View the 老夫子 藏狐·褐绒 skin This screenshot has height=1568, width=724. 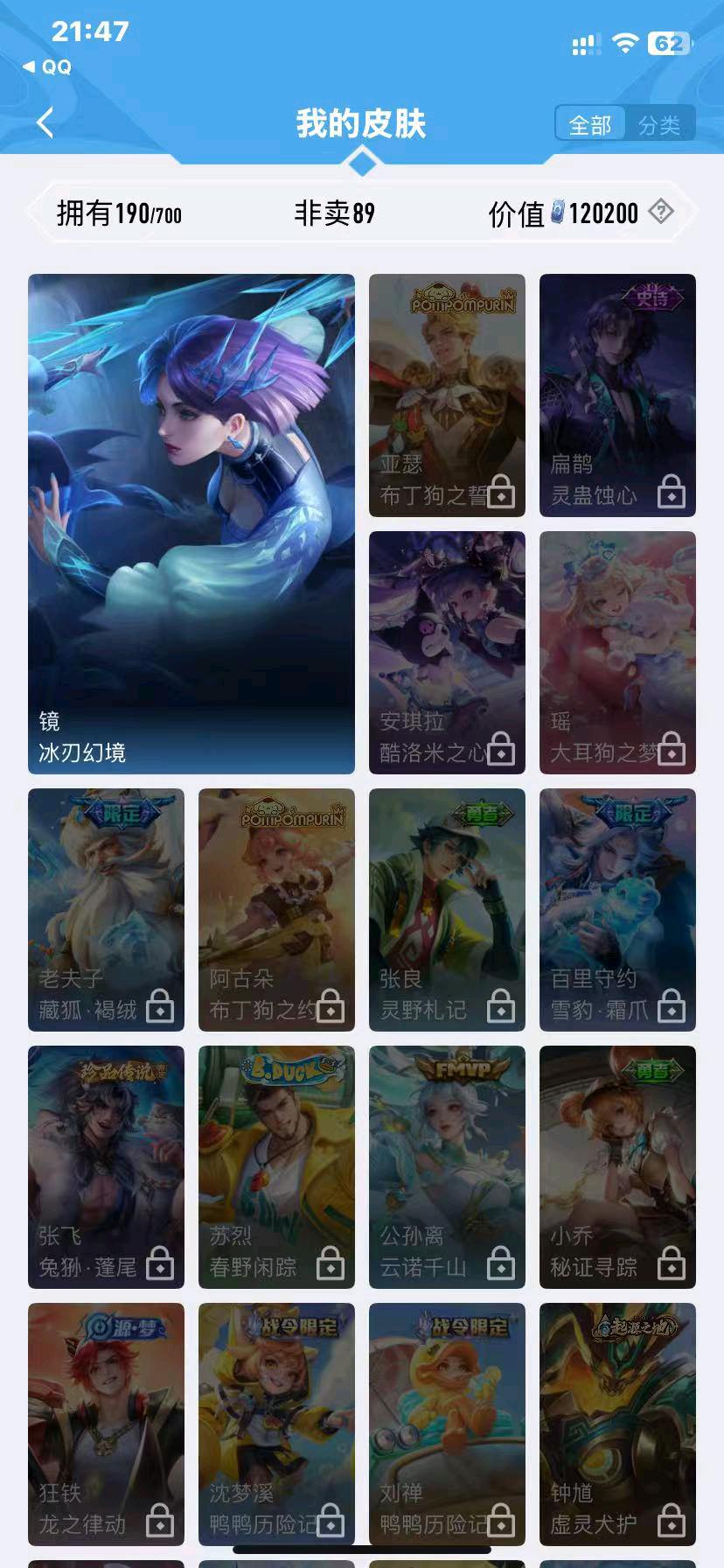point(106,909)
